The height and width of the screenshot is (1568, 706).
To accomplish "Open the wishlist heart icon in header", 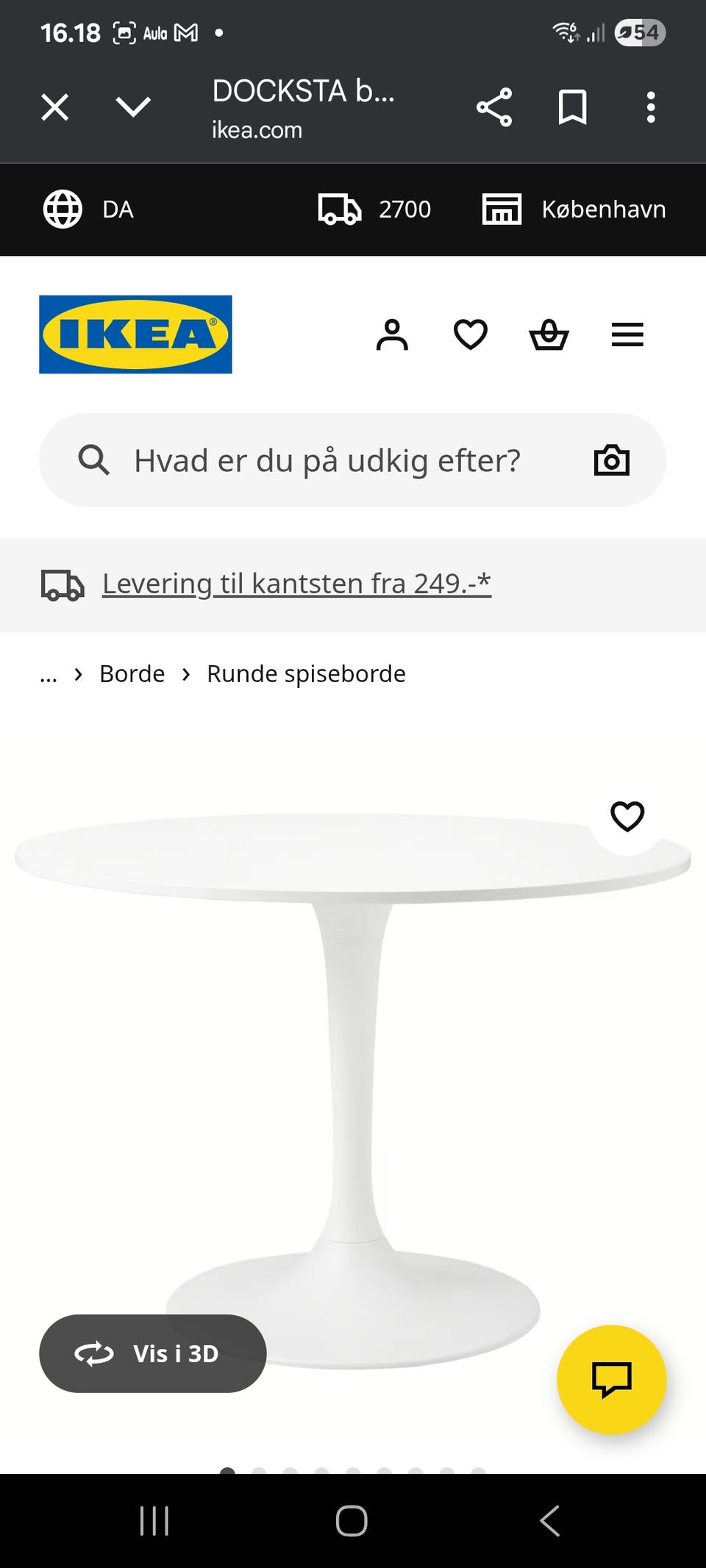I will pyautogui.click(x=470, y=335).
